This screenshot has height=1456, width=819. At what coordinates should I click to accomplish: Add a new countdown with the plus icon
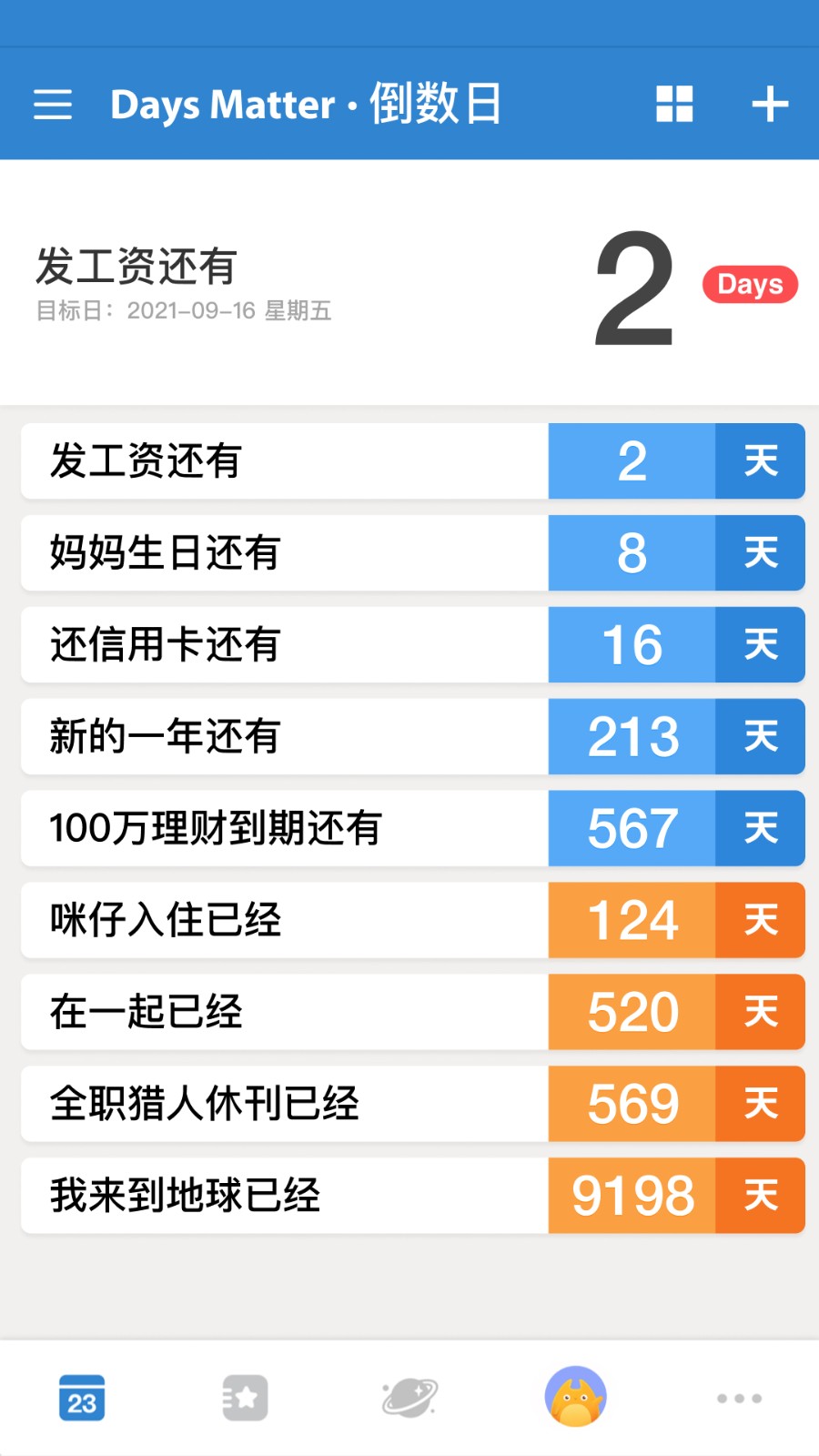(x=770, y=103)
